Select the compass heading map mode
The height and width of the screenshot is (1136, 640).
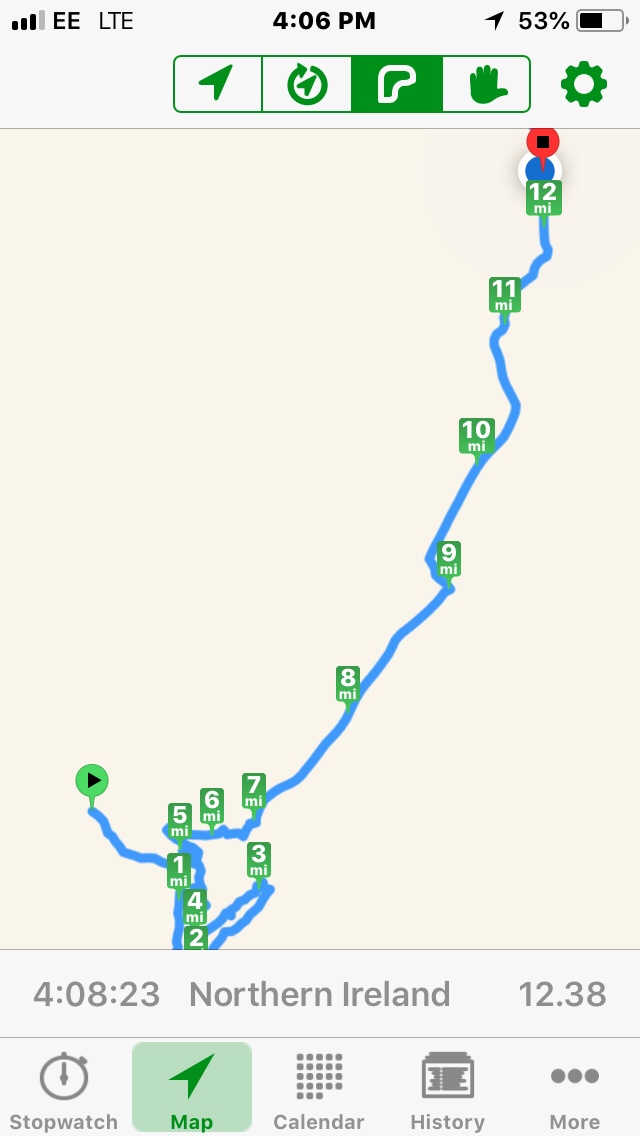tap(307, 84)
